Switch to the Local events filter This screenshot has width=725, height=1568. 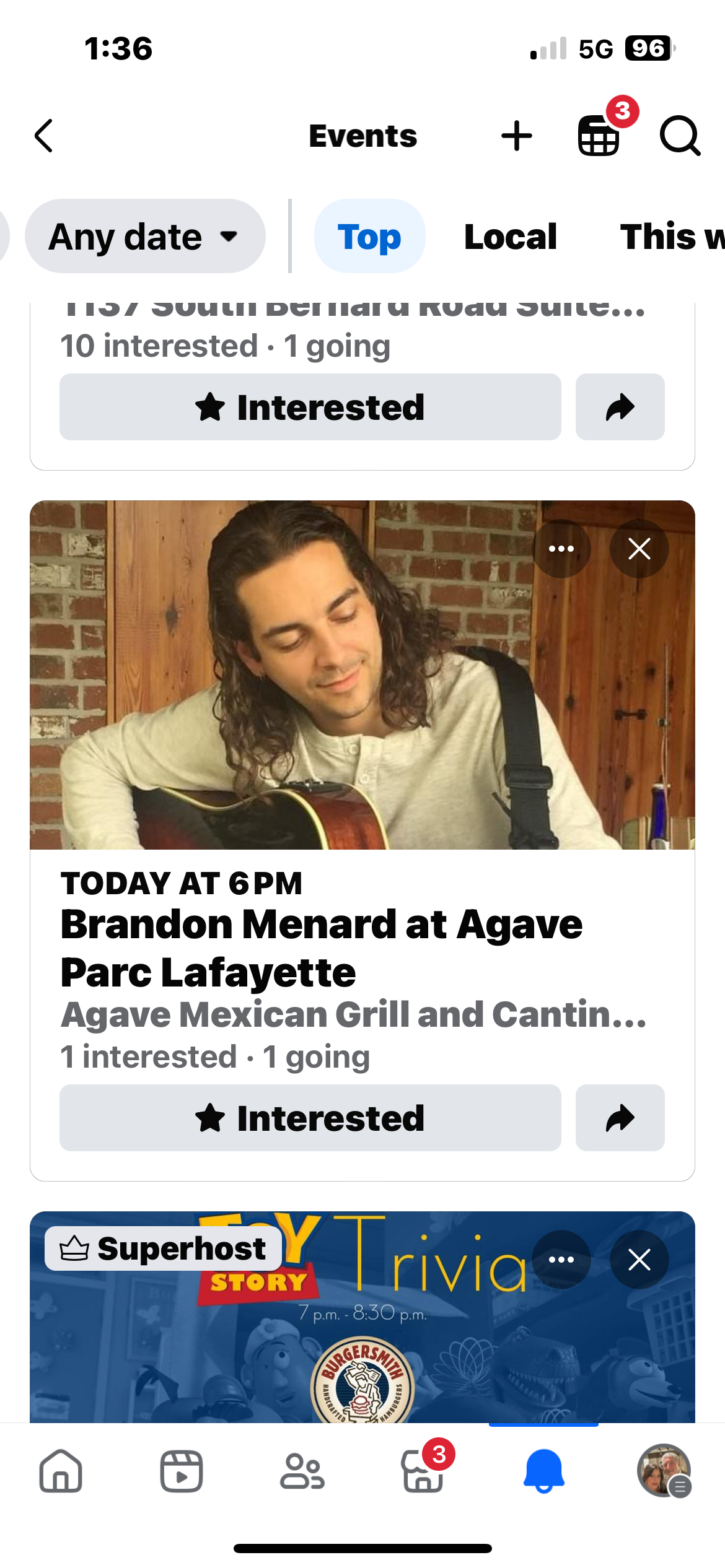[510, 237]
